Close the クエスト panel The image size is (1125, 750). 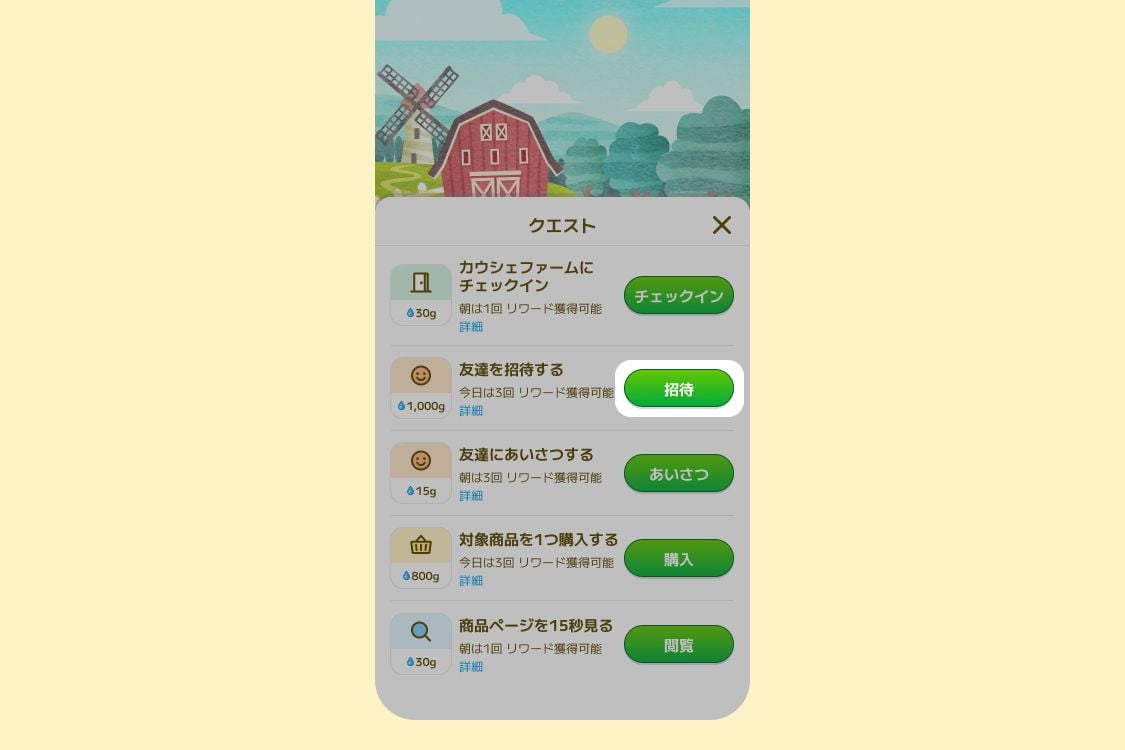point(721,225)
